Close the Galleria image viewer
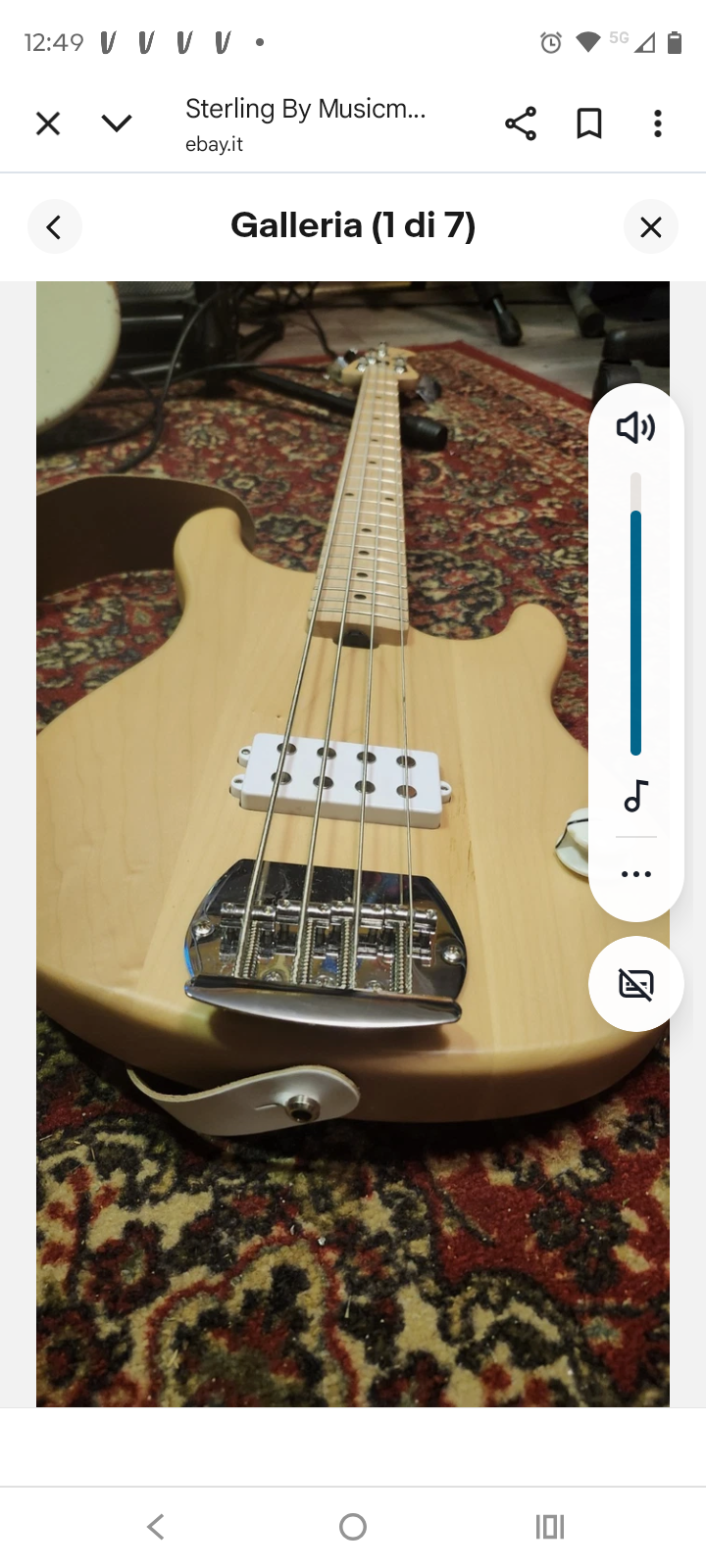This screenshot has height=1568, width=706. click(650, 227)
